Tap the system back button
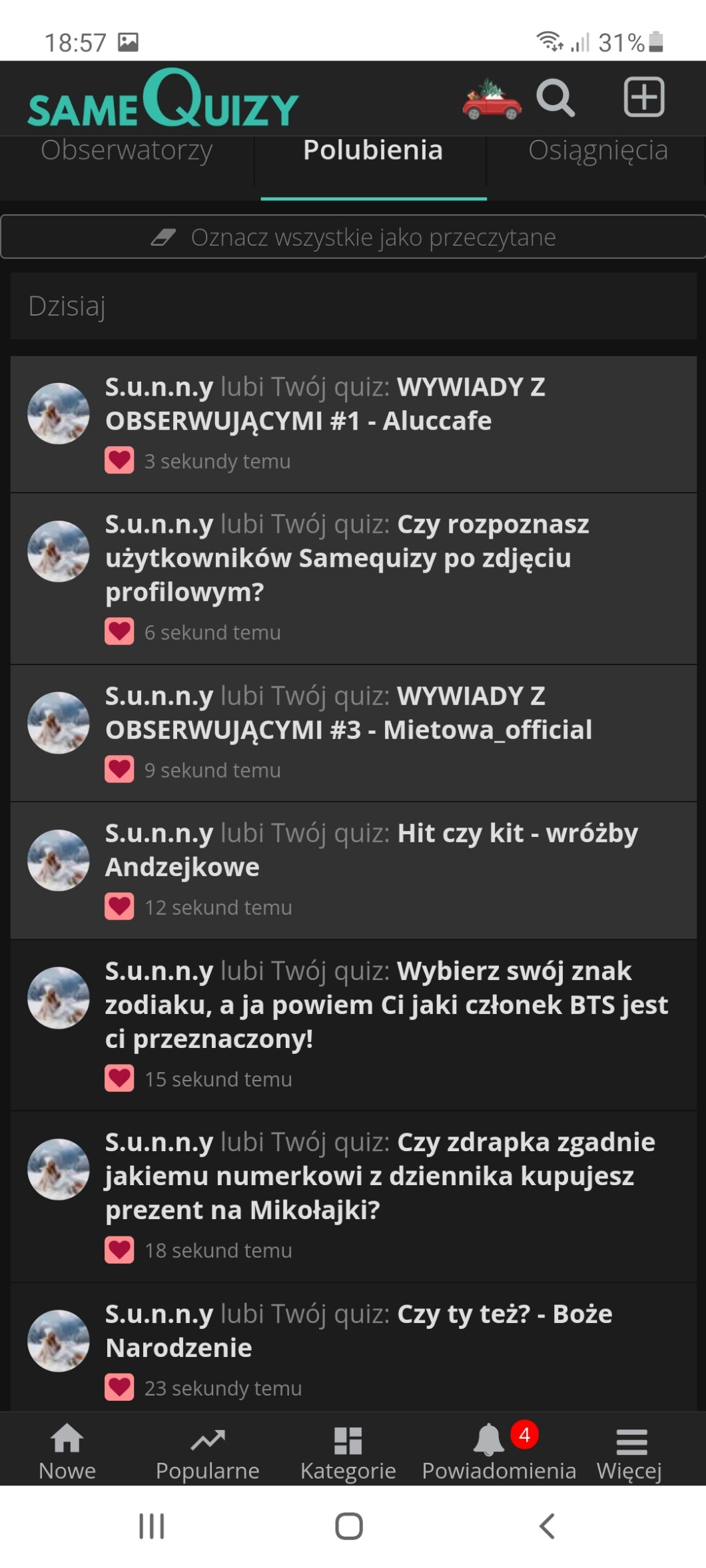 [x=547, y=1525]
